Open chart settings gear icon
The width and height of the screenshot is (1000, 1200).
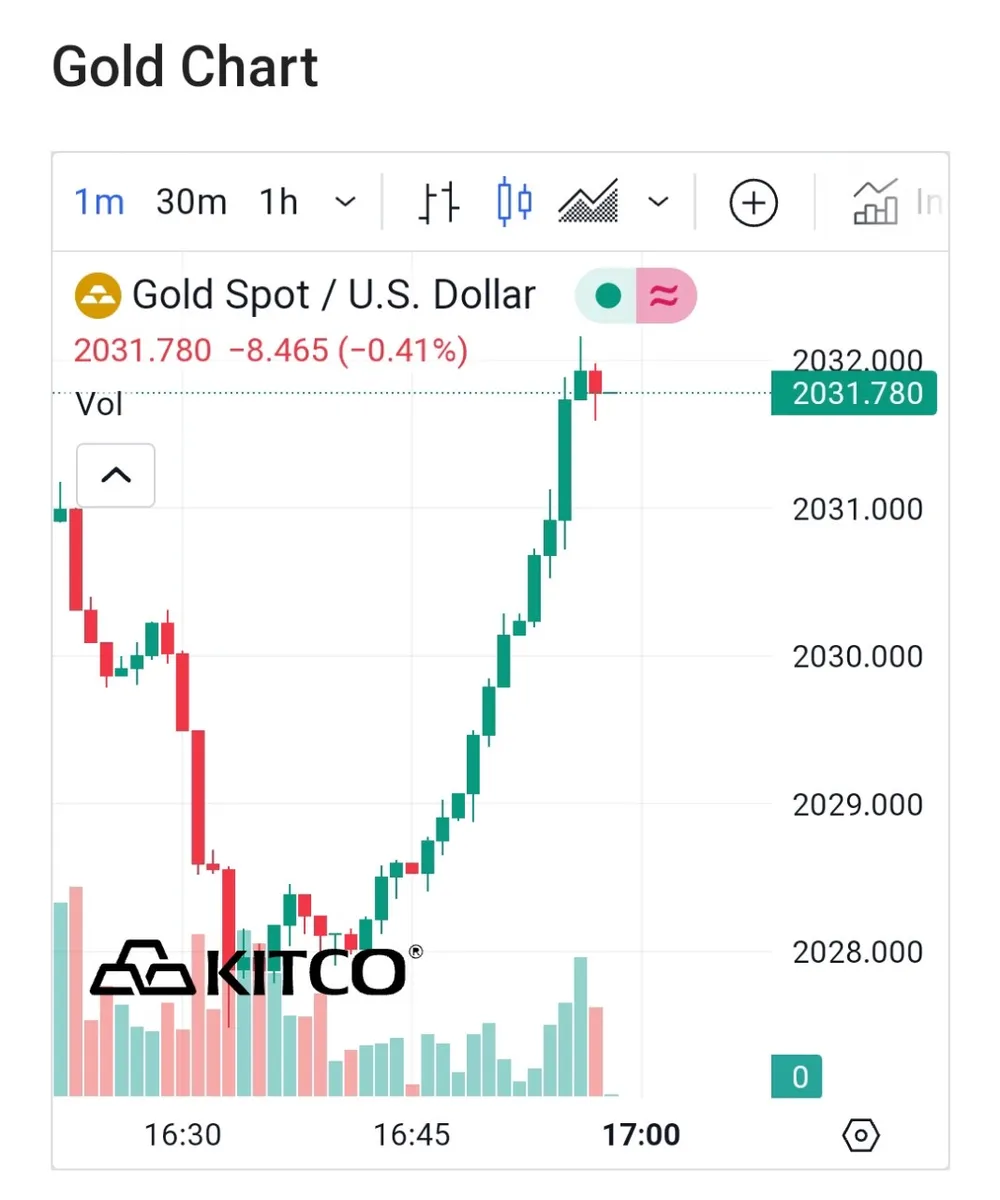coord(861,1135)
